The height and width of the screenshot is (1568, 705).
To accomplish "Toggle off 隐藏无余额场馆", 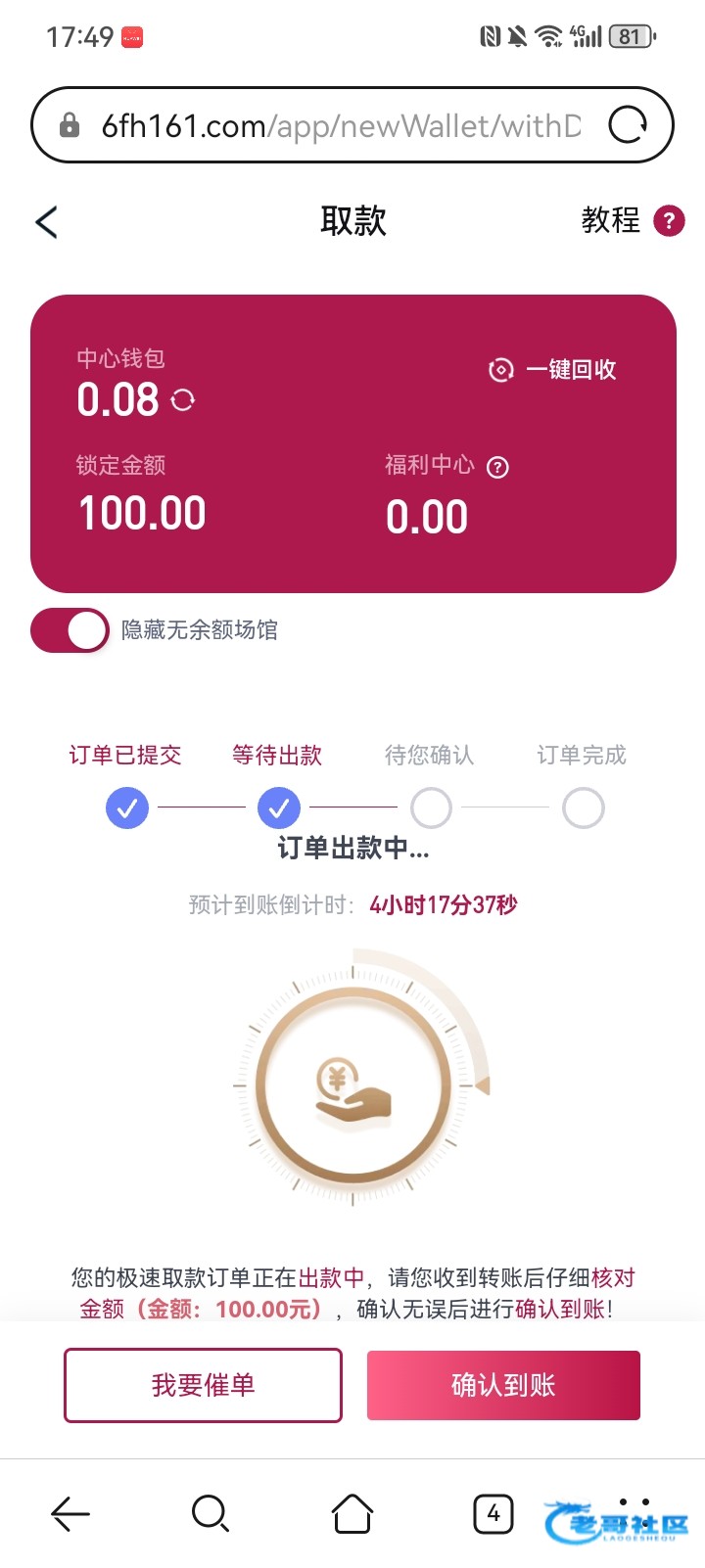I will coord(70,630).
